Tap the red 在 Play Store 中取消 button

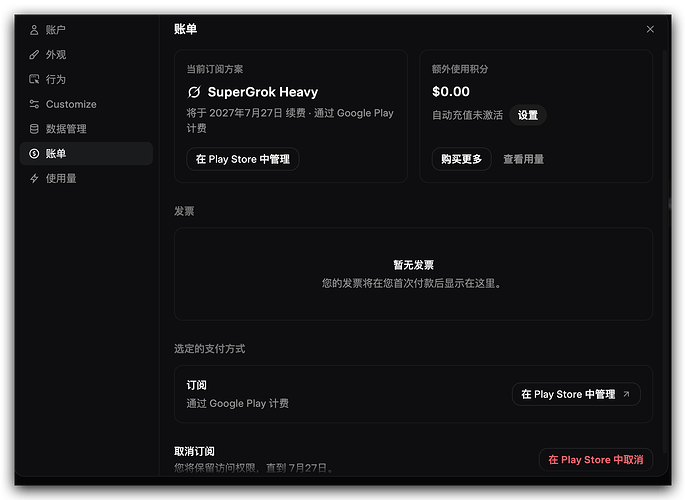595,460
